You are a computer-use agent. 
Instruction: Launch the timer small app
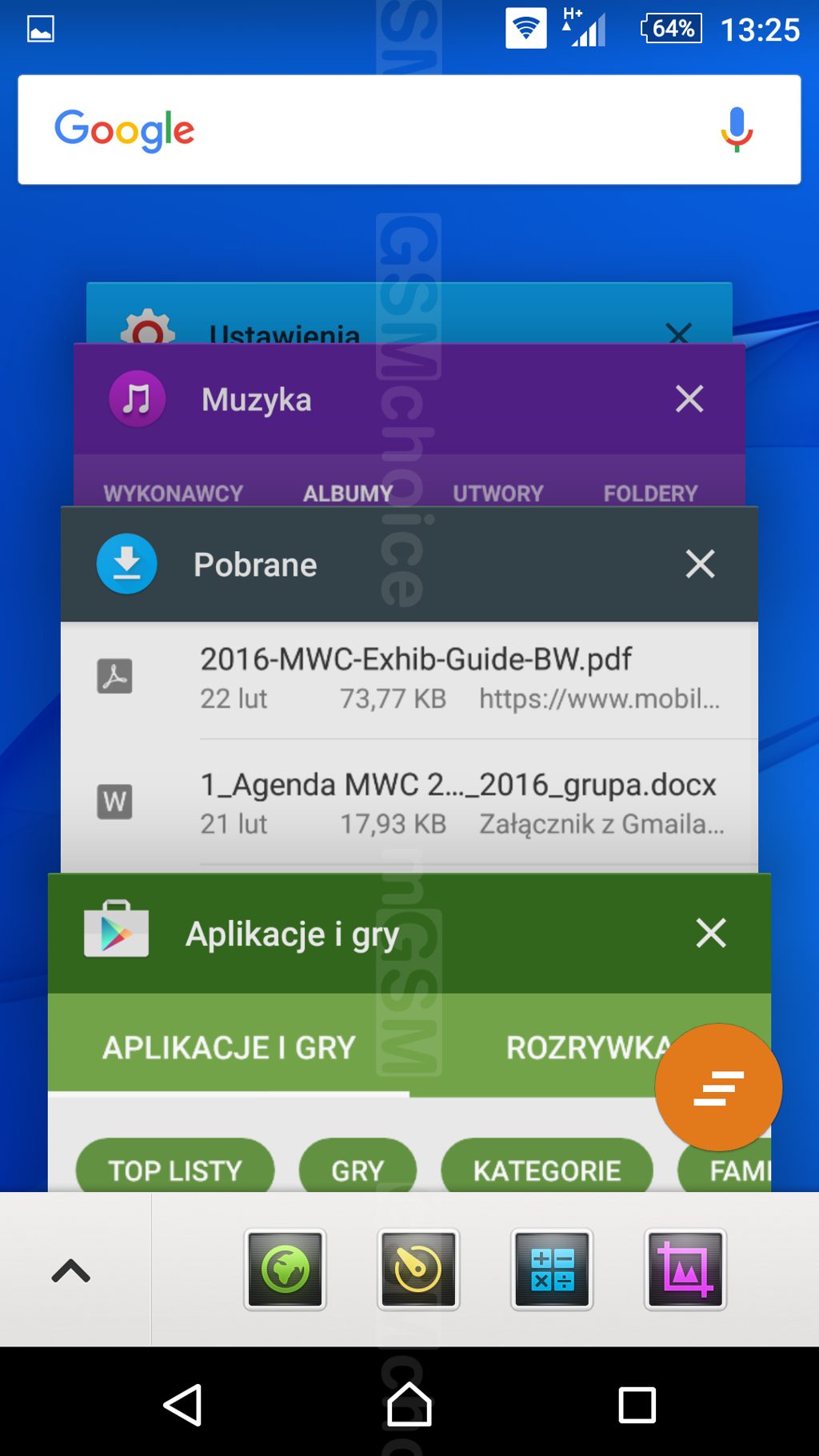418,1270
